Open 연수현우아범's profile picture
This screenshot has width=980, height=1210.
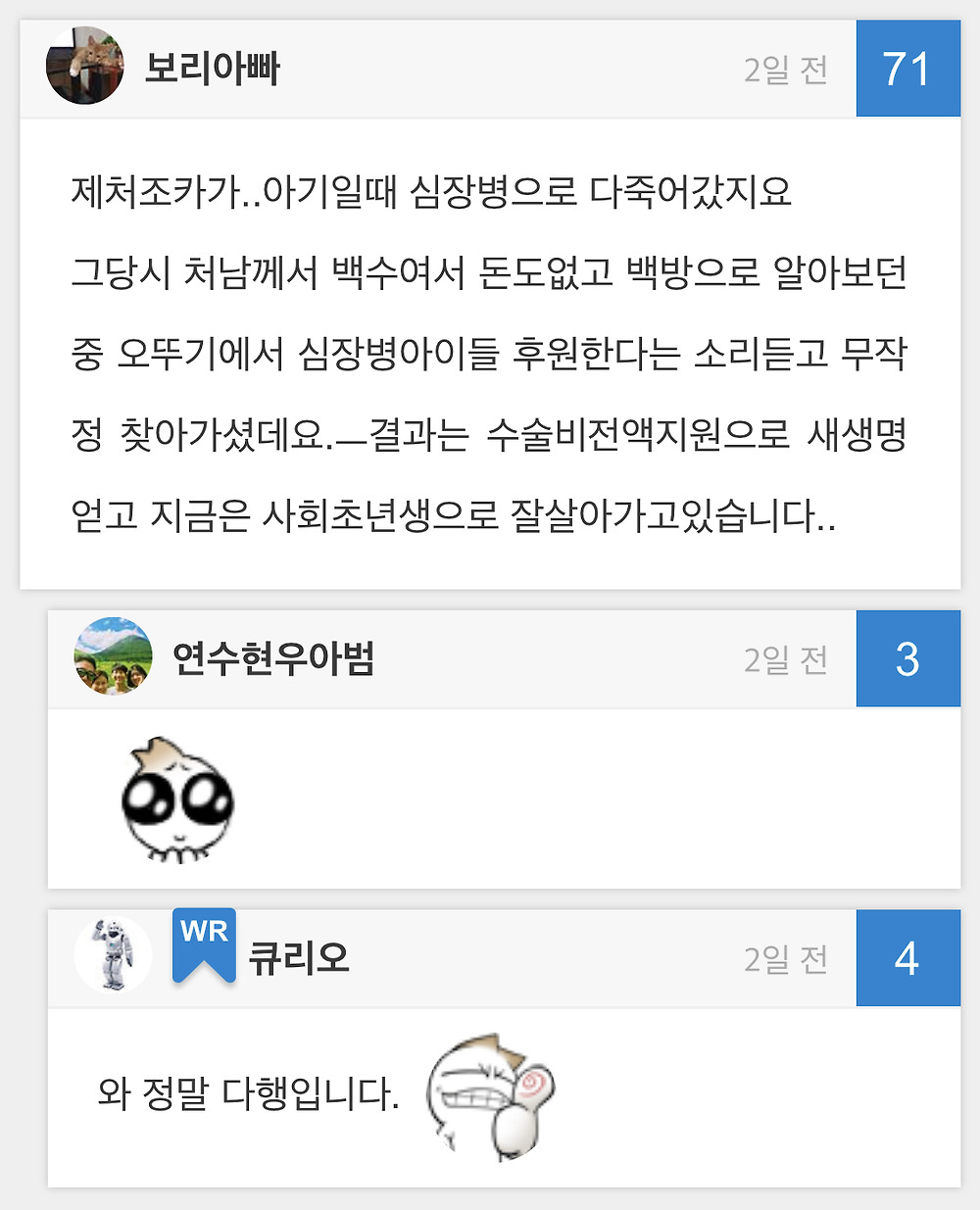click(x=113, y=656)
